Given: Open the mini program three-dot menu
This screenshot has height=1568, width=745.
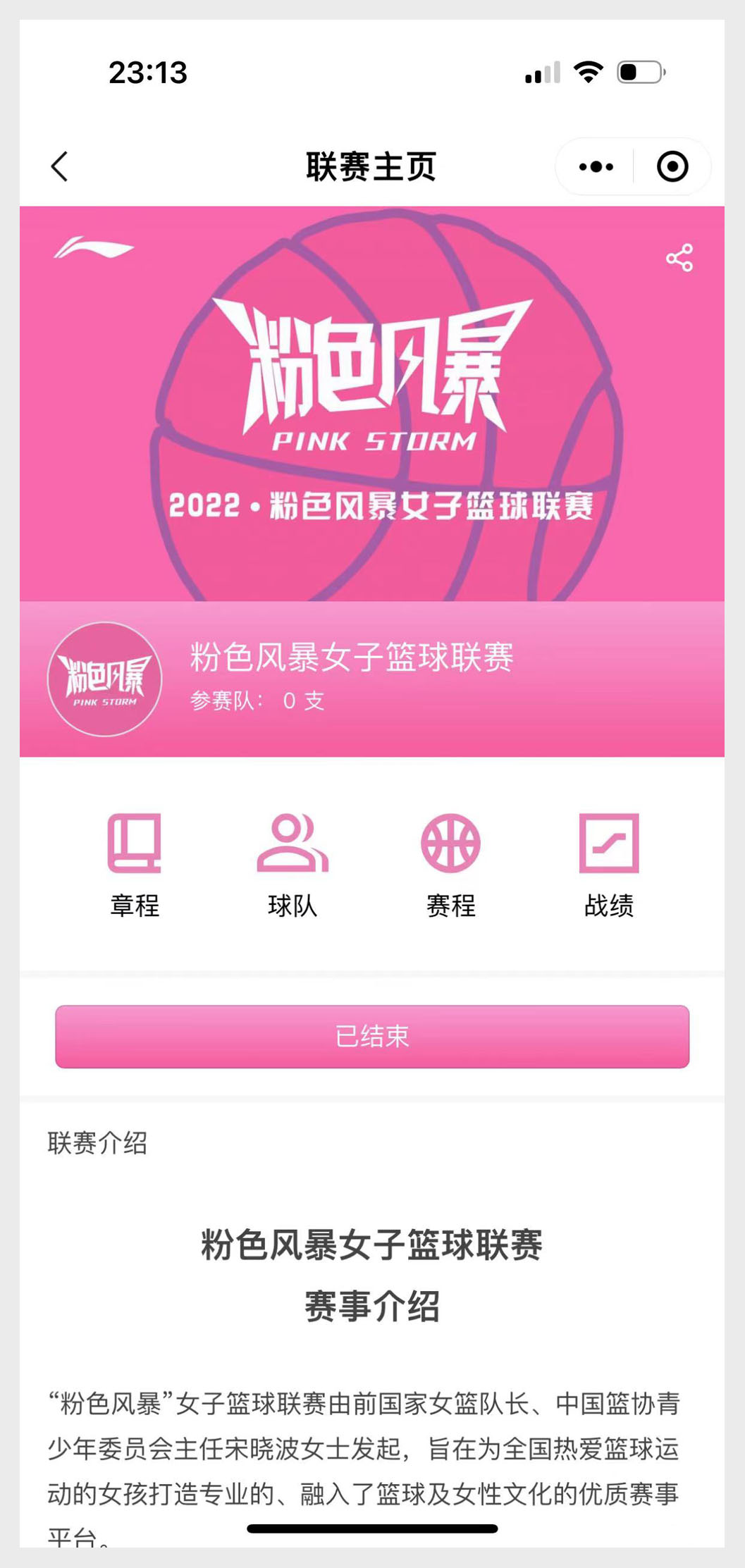Looking at the screenshot, I should 596,167.
